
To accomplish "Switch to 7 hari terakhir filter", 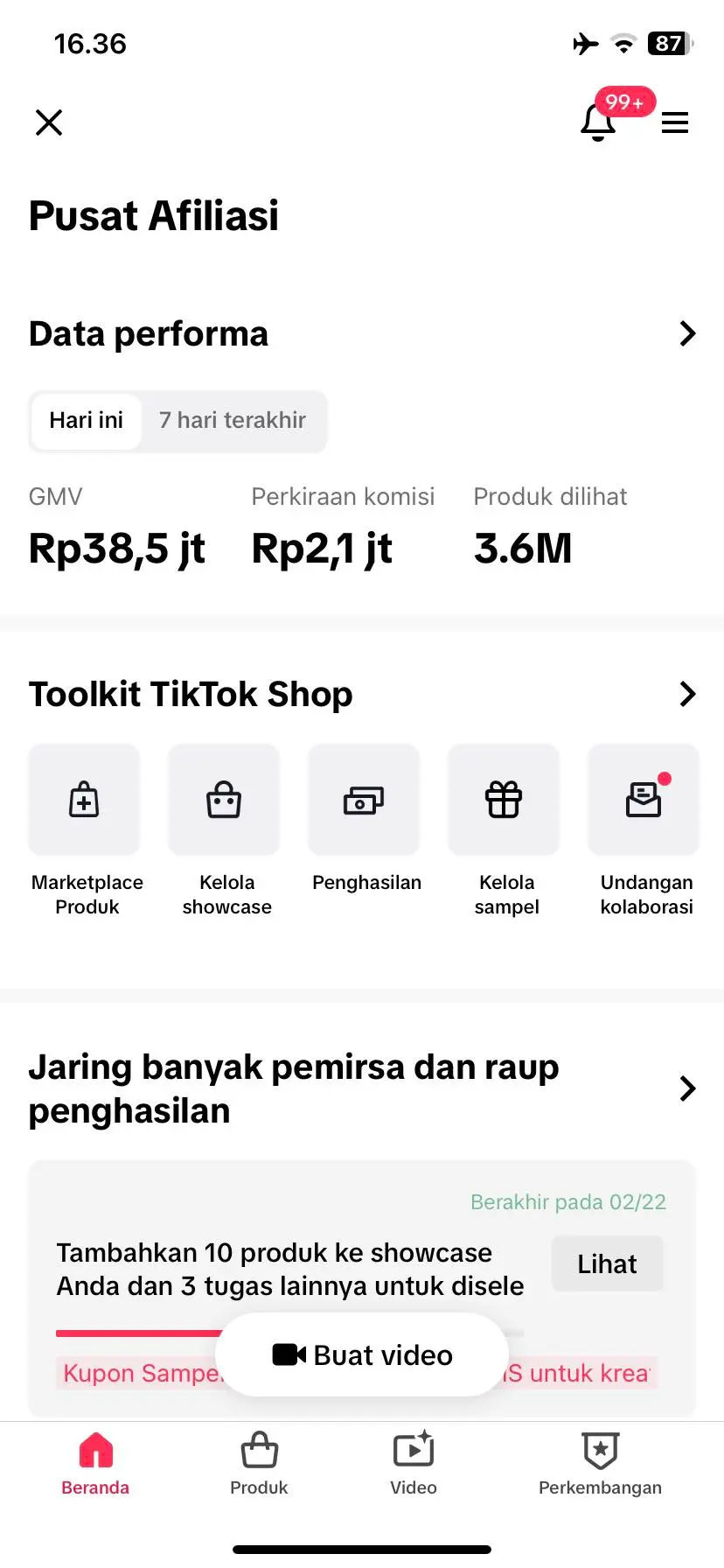I will 232,421.
